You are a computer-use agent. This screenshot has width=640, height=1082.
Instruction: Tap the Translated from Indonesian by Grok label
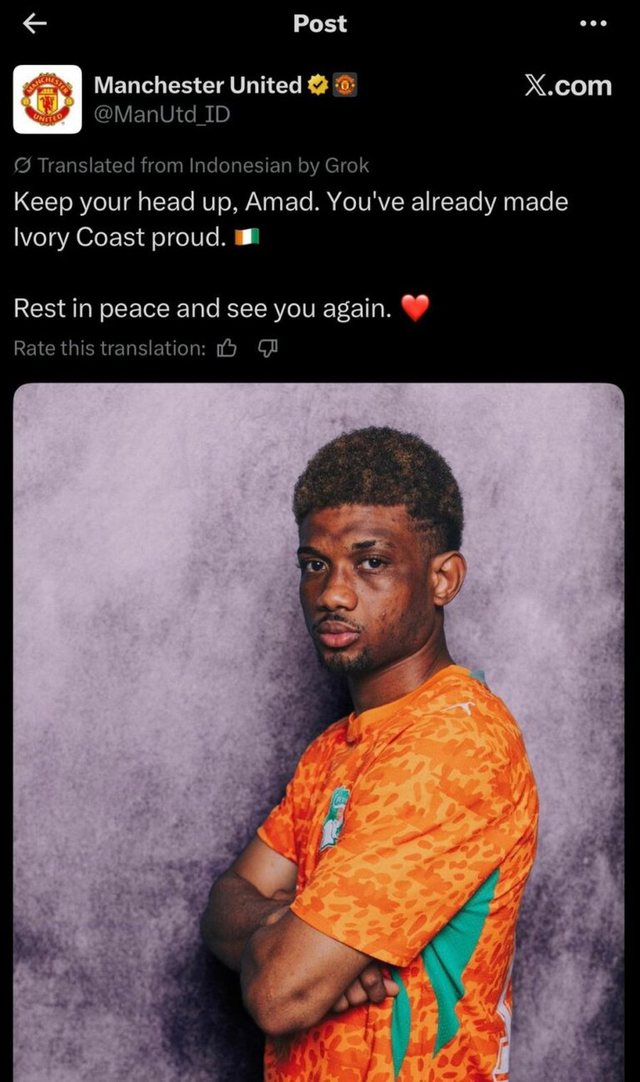[191, 166]
